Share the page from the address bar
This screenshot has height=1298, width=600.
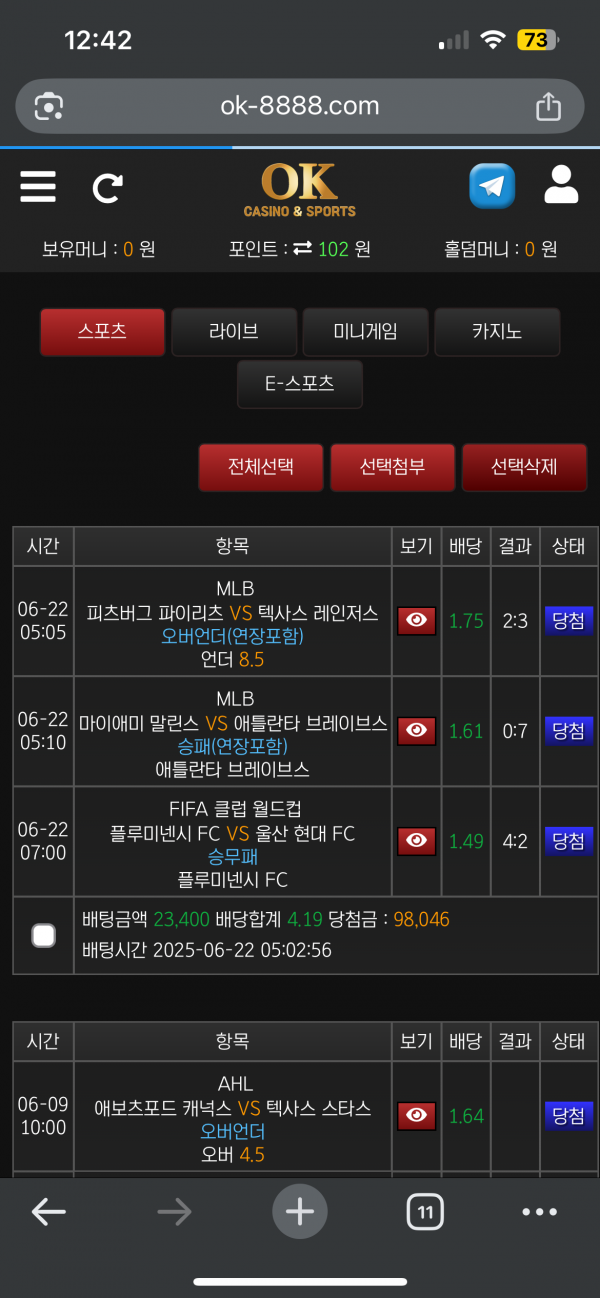pyautogui.click(x=548, y=106)
